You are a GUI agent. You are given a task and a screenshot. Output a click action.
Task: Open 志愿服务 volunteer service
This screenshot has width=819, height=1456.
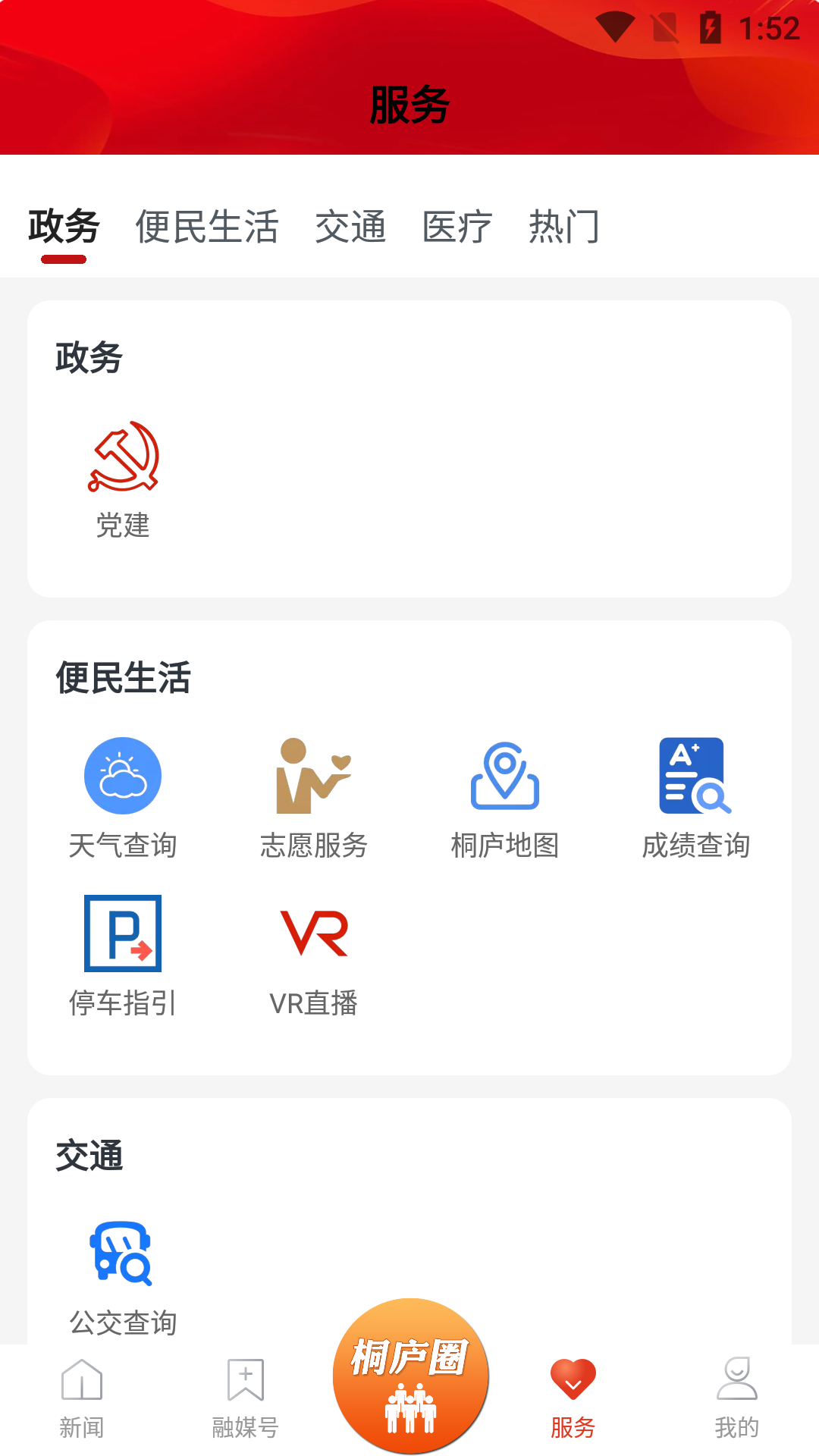point(314,798)
